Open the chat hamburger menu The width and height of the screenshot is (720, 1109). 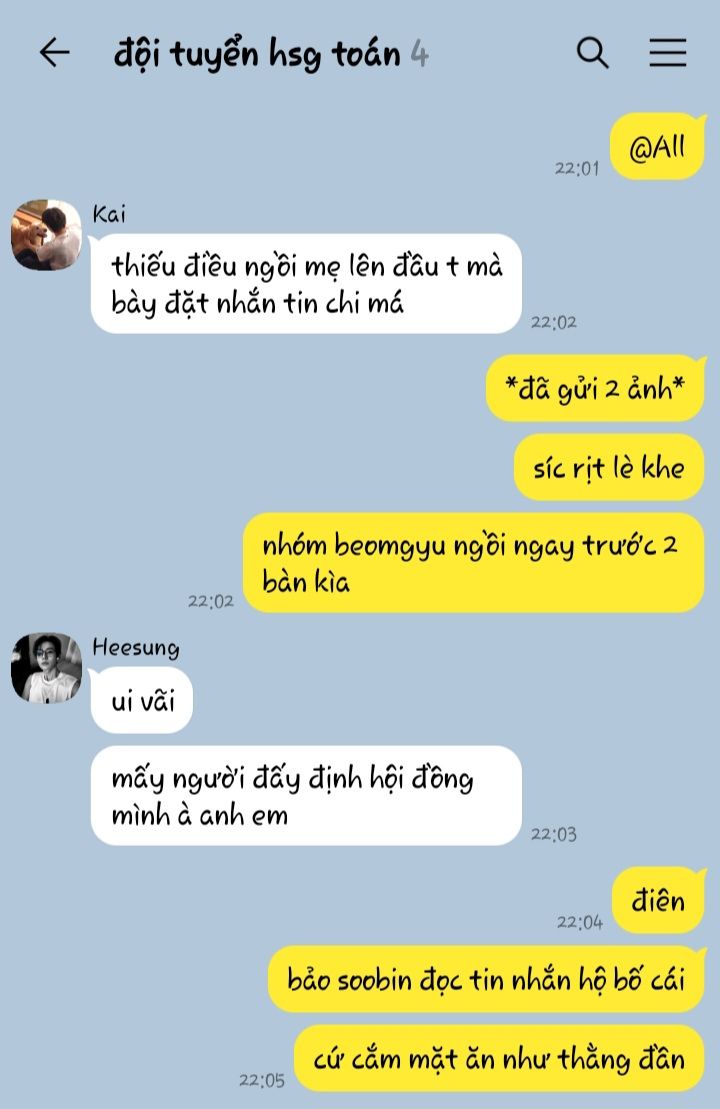click(x=667, y=53)
